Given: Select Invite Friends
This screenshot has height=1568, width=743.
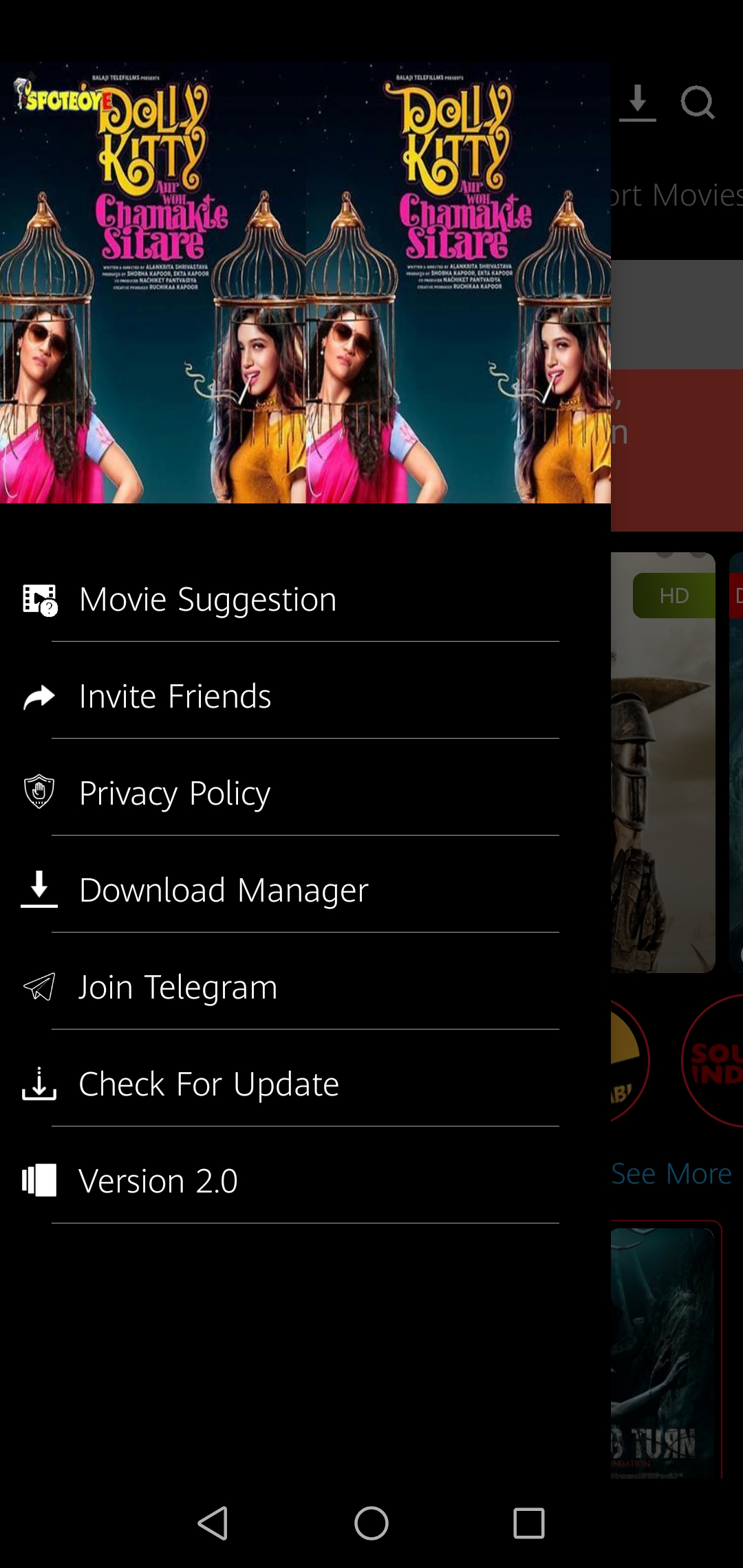Looking at the screenshot, I should (x=175, y=697).
